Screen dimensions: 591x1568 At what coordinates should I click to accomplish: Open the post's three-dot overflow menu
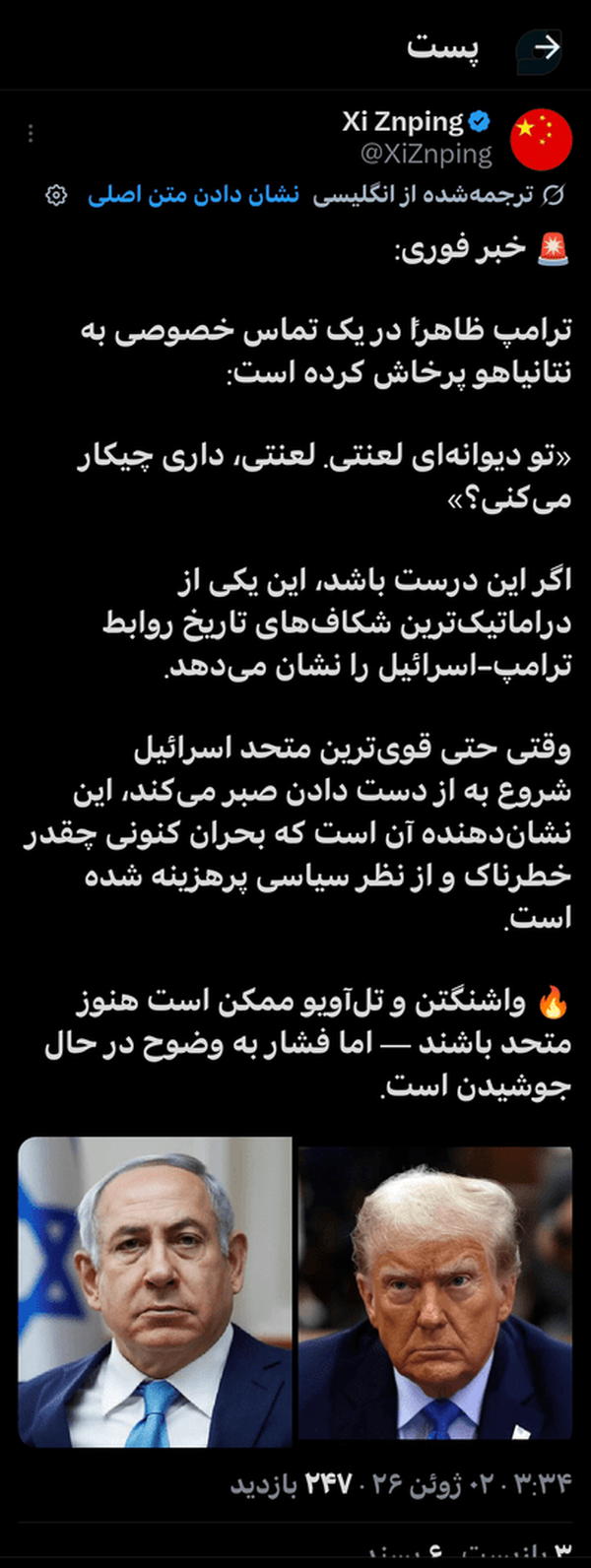point(32,134)
